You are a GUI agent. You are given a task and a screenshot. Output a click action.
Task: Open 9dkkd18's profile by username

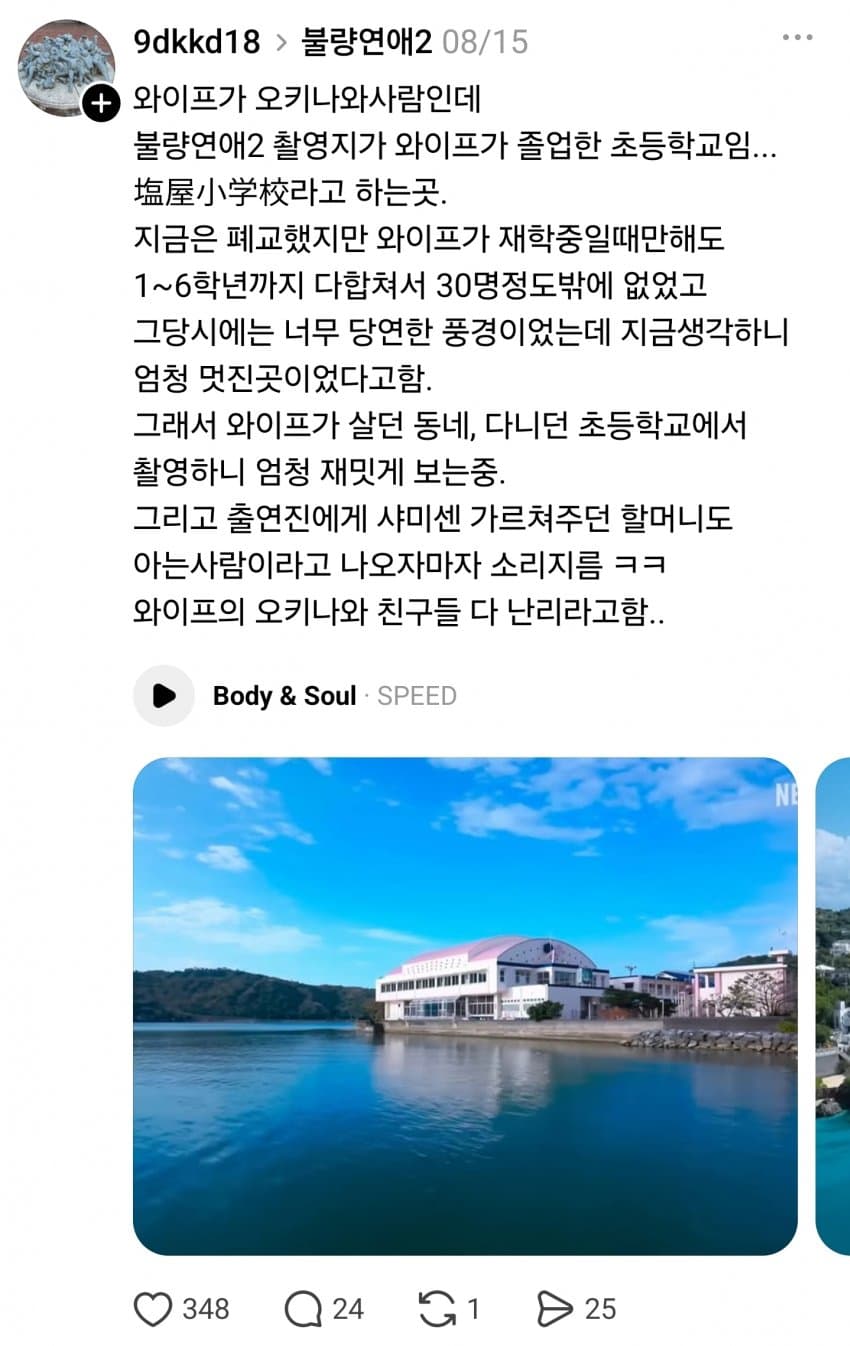click(x=196, y=42)
